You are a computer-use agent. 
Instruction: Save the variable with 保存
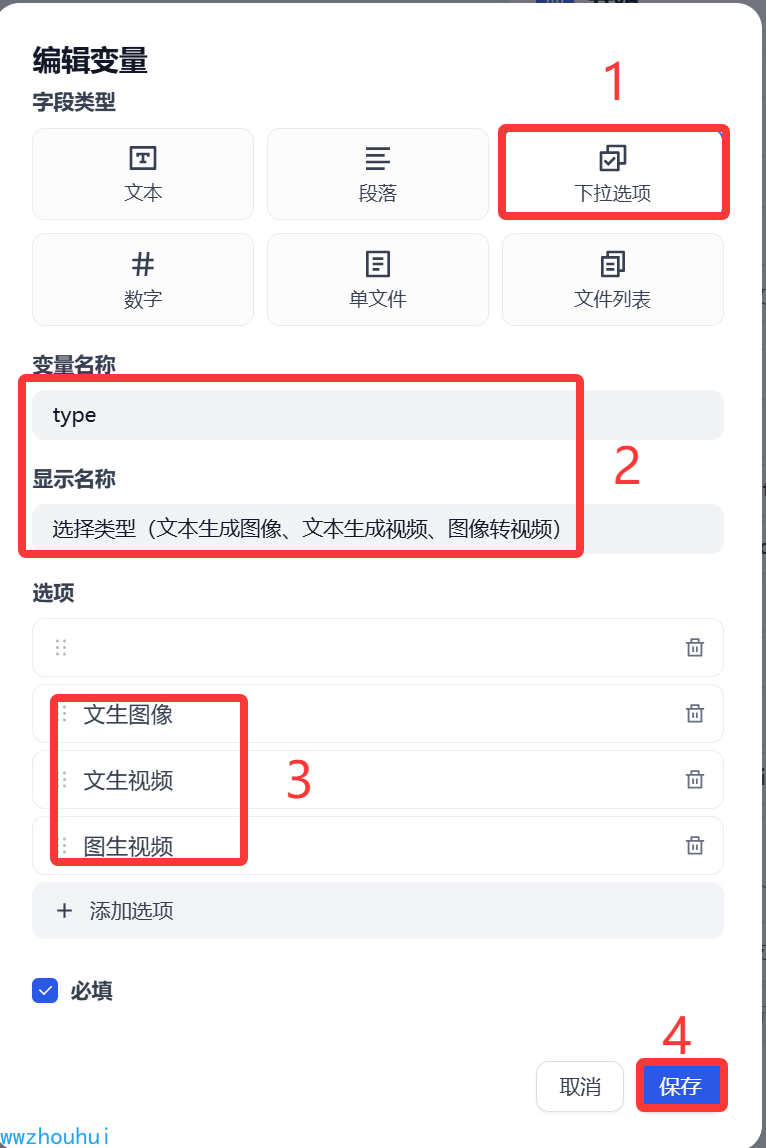[680, 1086]
